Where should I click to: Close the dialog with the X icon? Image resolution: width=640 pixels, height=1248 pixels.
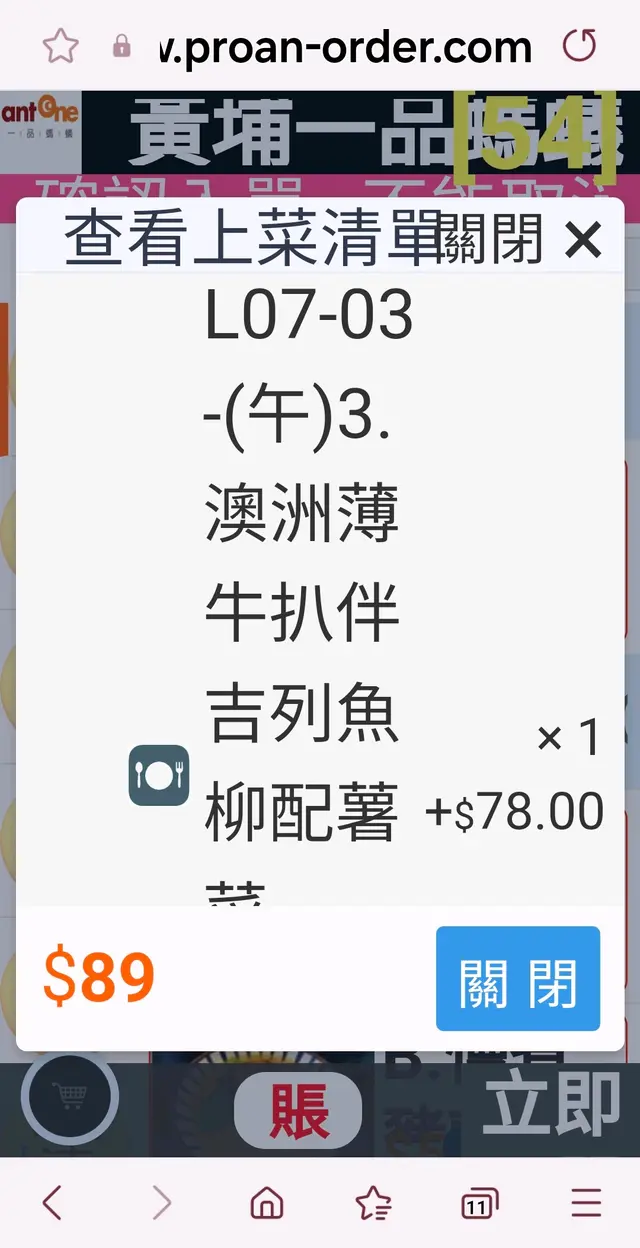tap(583, 240)
